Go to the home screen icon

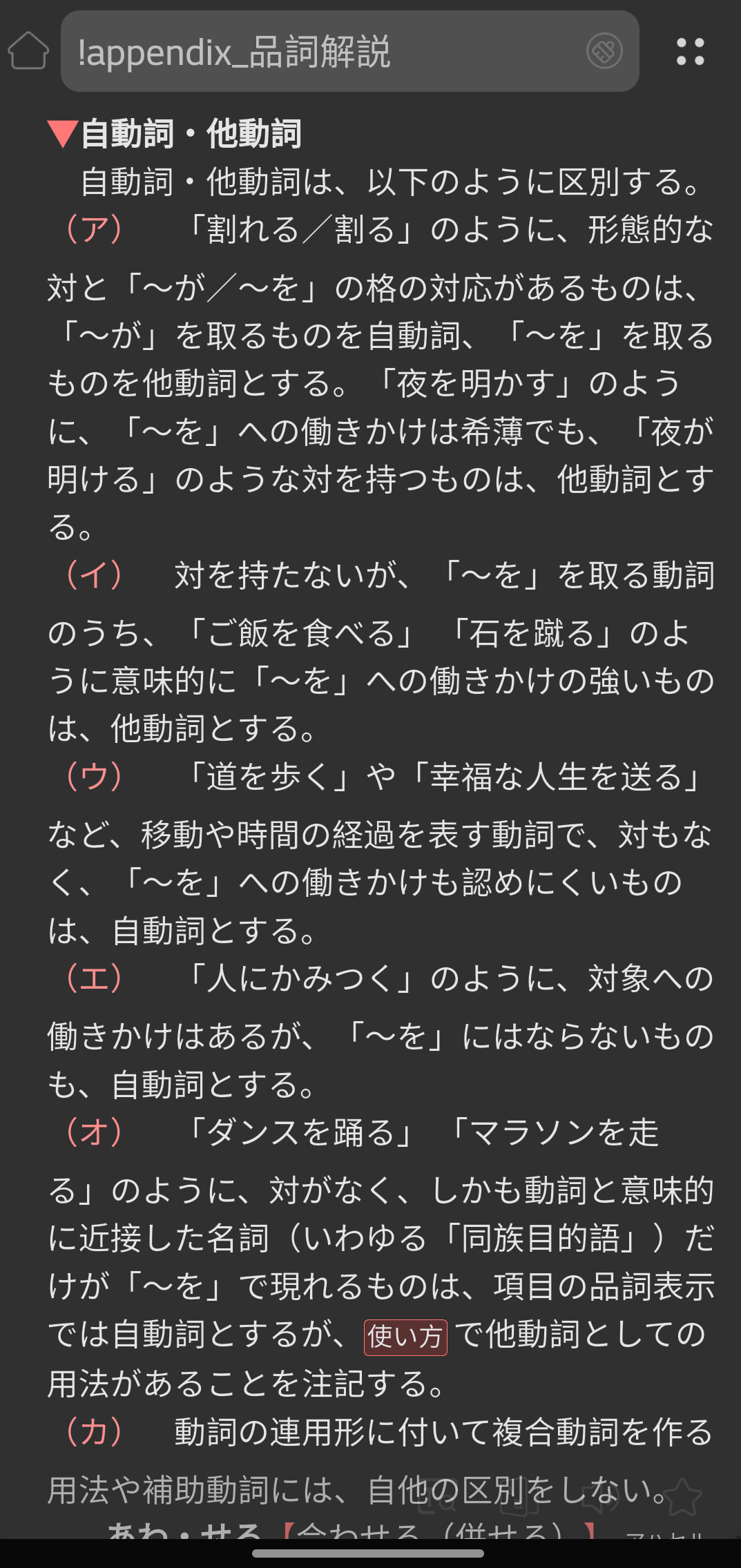(x=28, y=51)
